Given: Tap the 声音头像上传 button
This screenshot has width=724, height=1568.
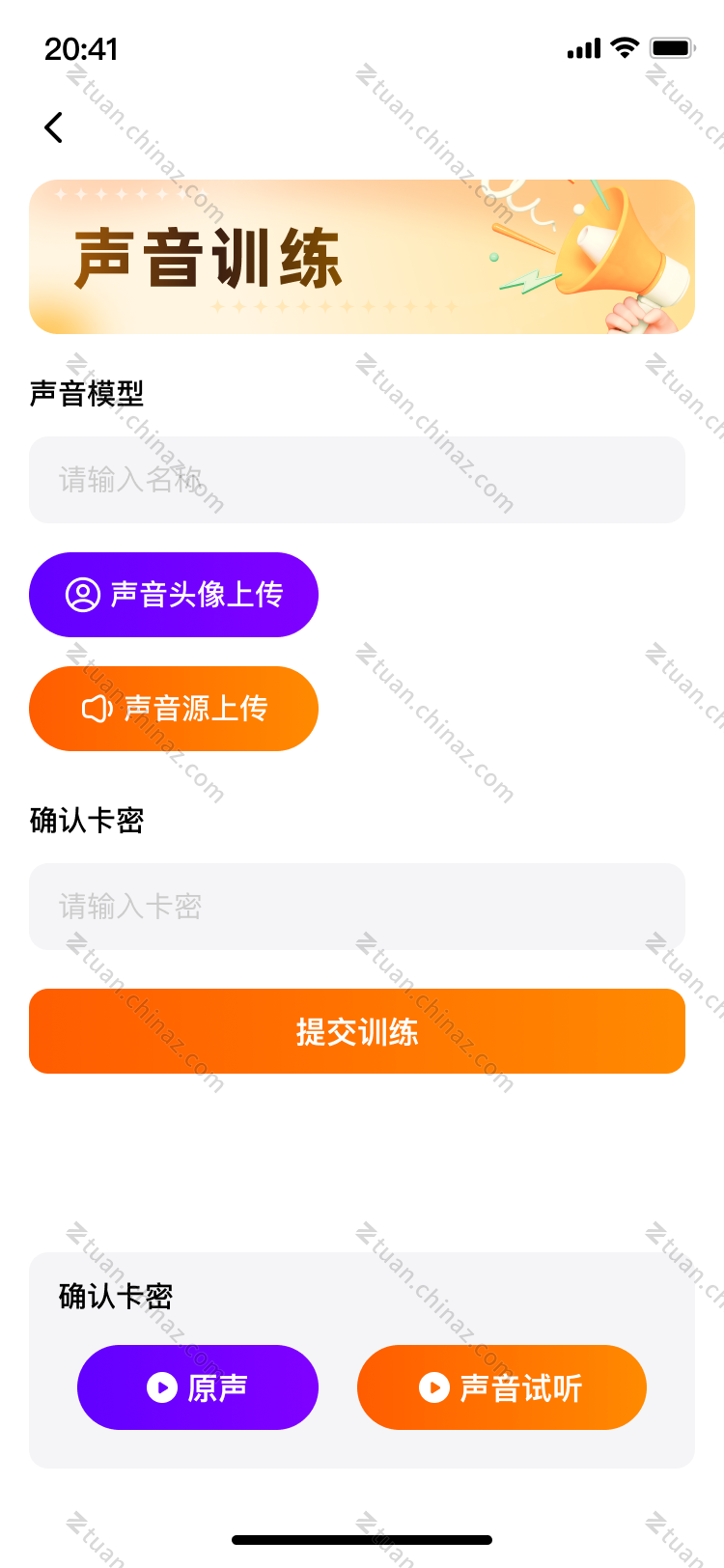Looking at the screenshot, I should (x=174, y=595).
